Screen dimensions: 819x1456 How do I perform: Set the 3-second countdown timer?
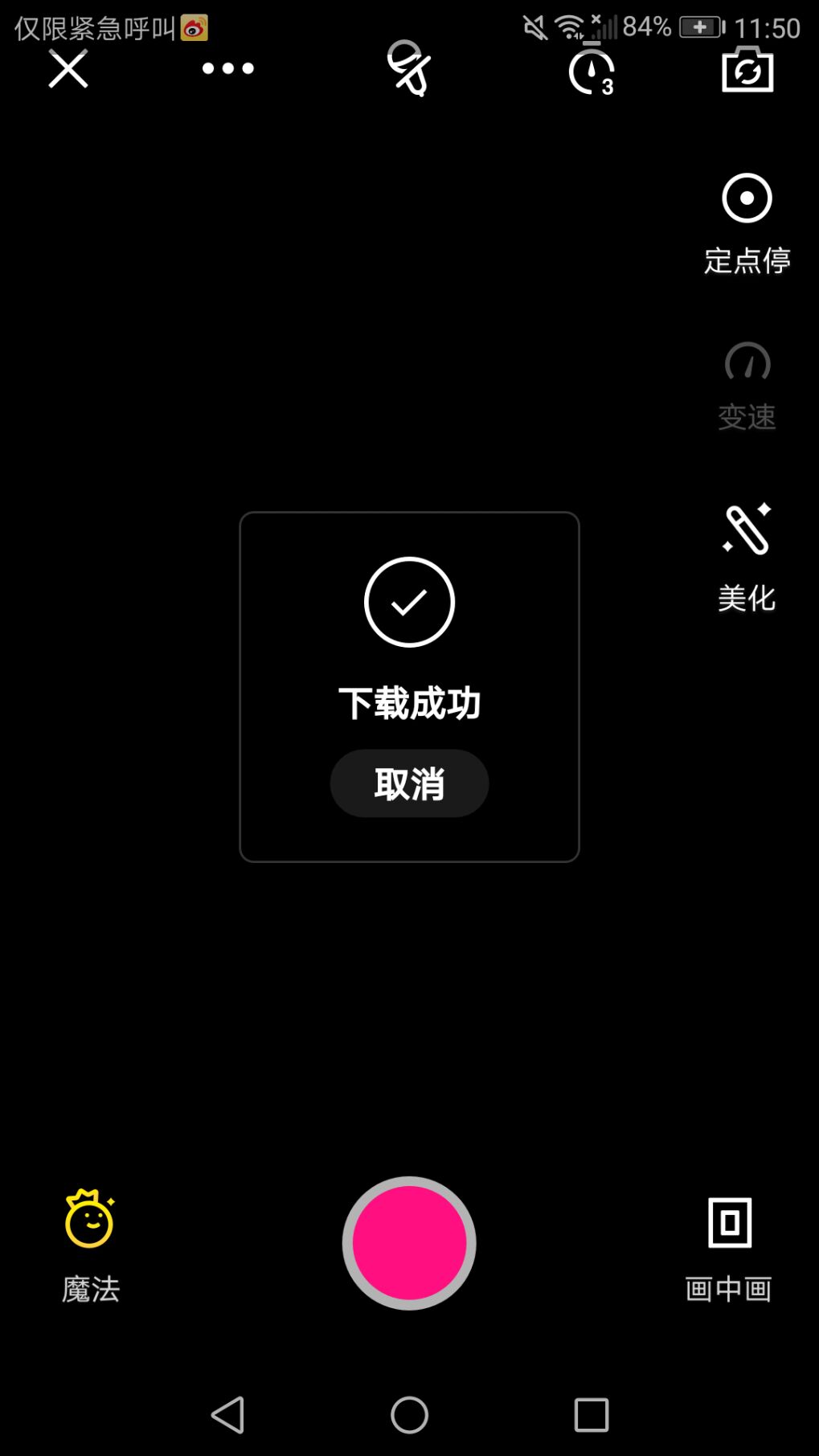[x=592, y=72]
